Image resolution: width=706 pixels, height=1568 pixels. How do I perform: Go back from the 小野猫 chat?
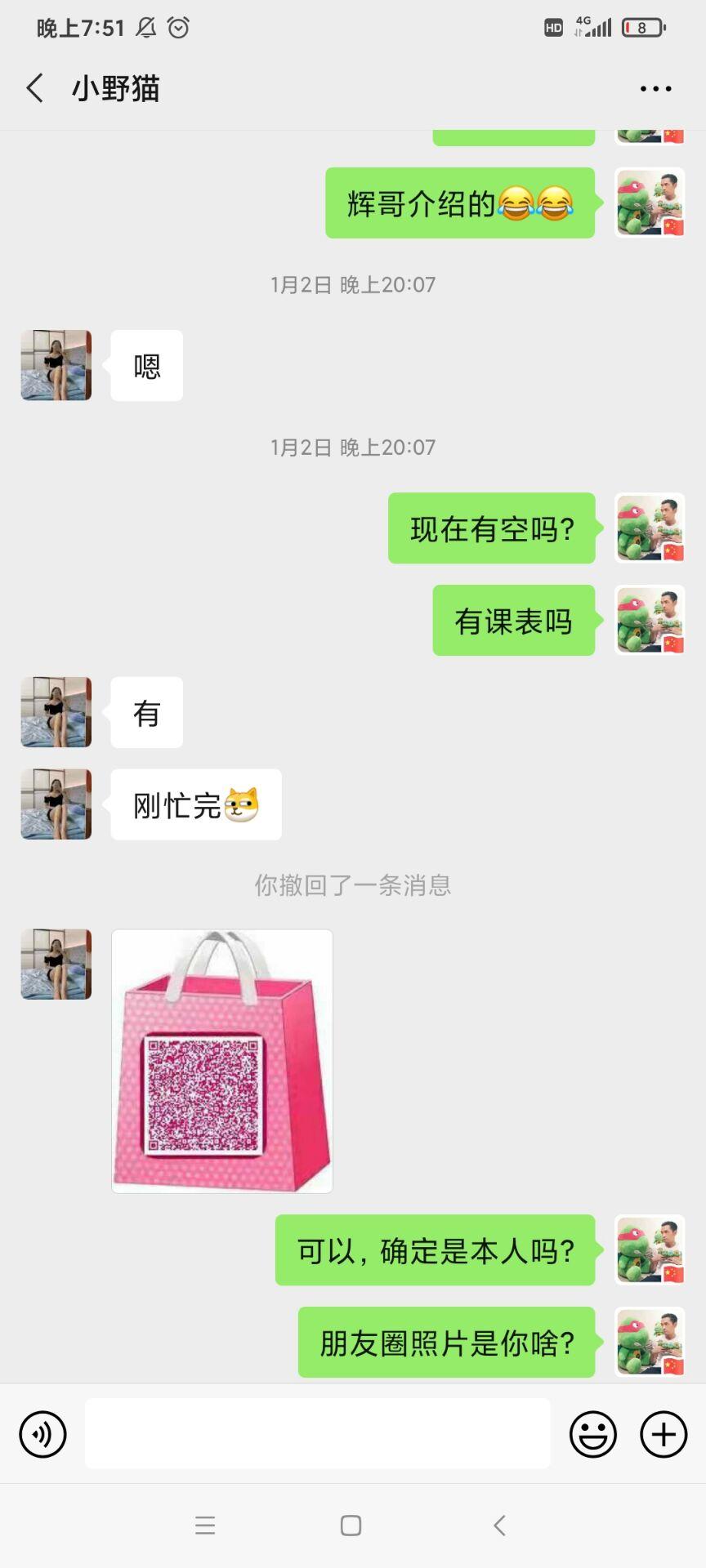click(34, 88)
